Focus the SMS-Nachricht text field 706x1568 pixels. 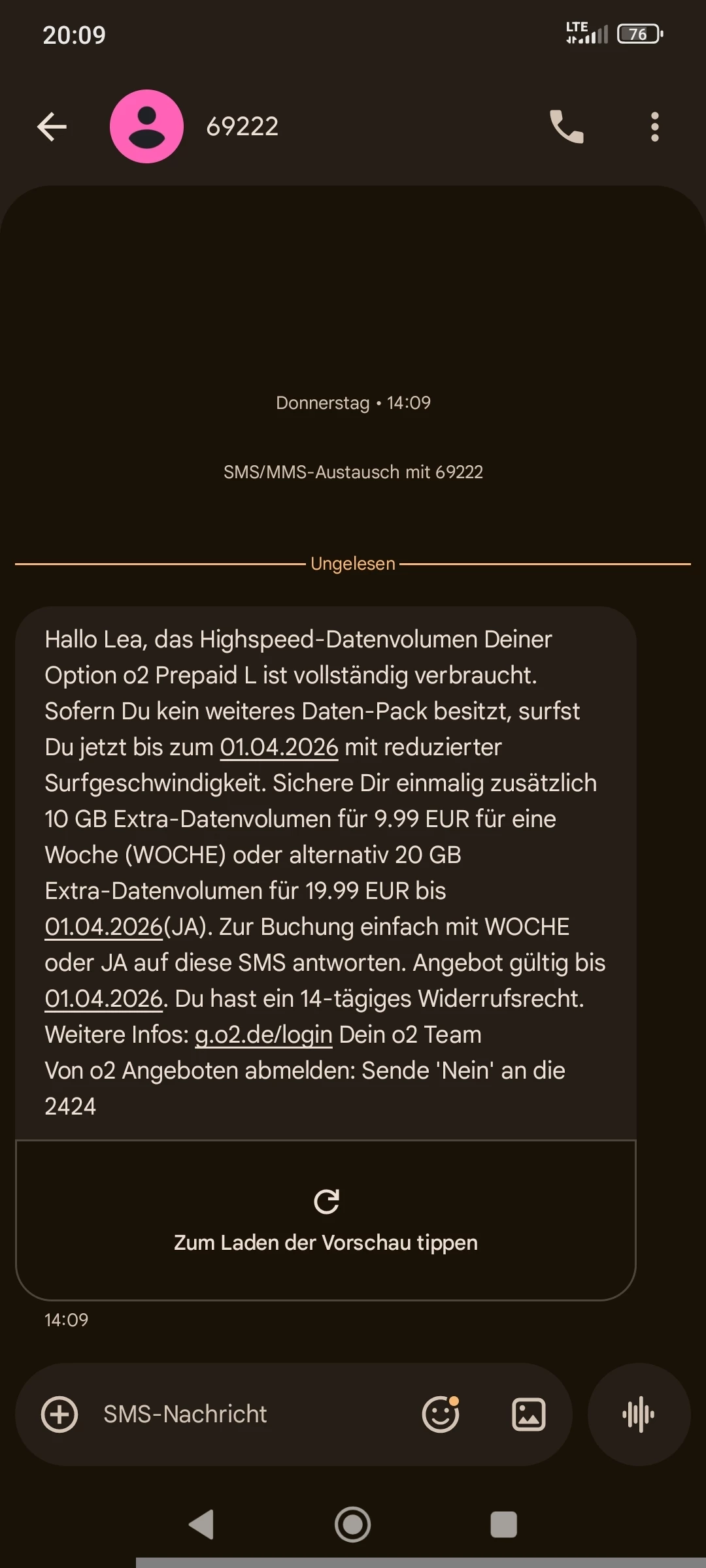click(248, 1414)
